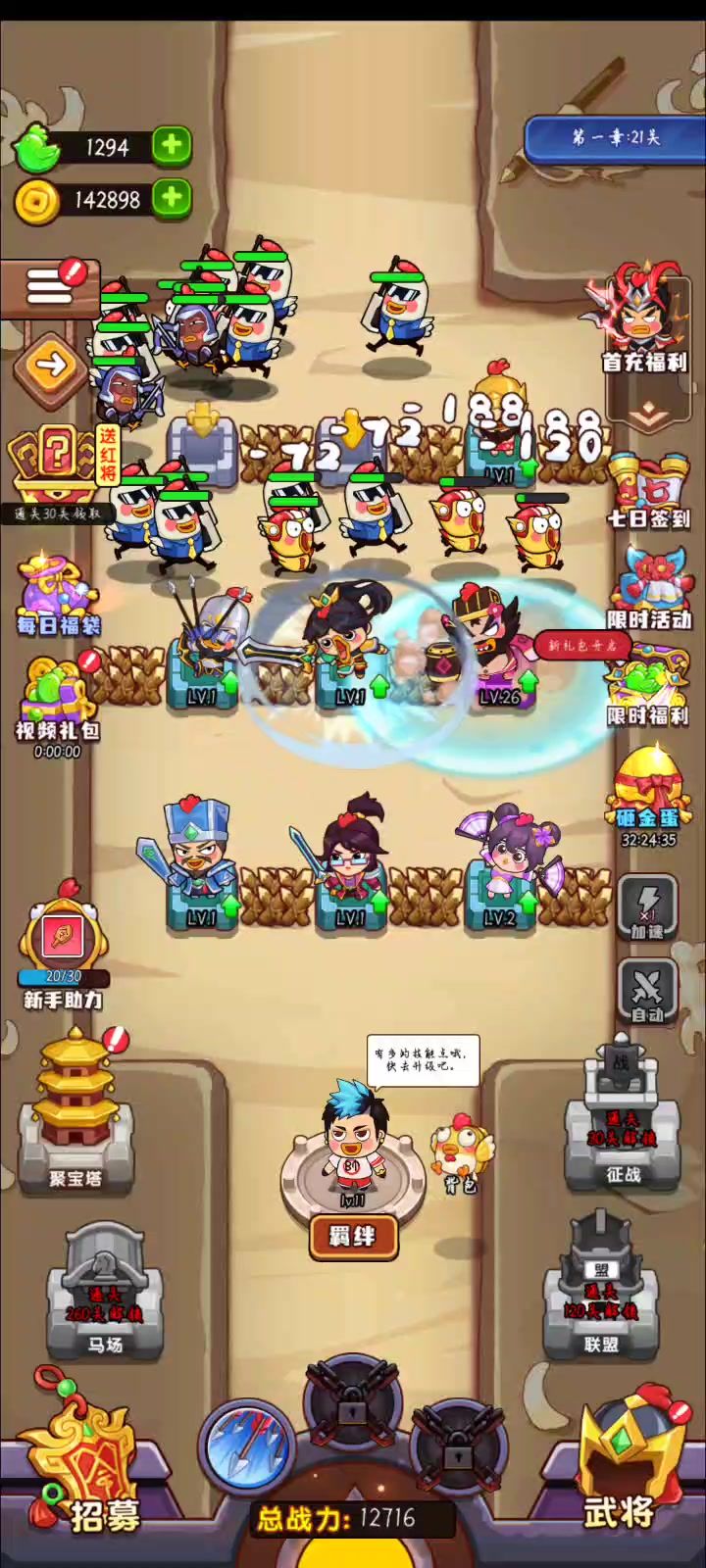Open 每日福袋 daily lucky bag
The image size is (706, 1568).
[x=57, y=591]
